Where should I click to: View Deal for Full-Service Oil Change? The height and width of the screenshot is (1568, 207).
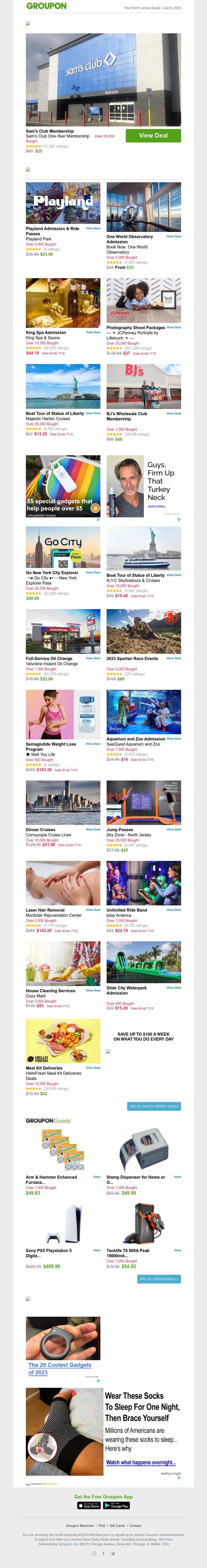point(93,658)
